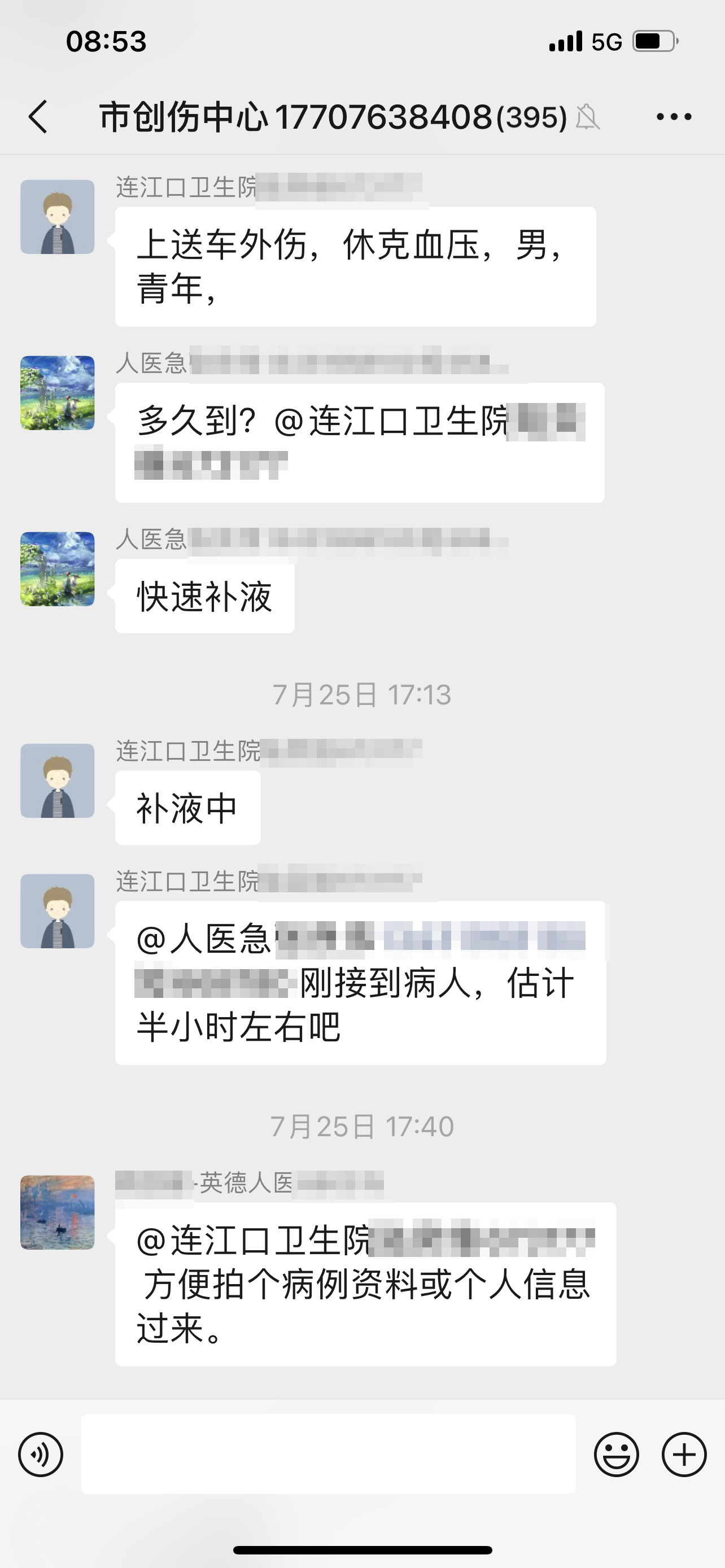The height and width of the screenshot is (1568, 725).
Task: Open avatar beside 刚接到病人 message
Action: coord(57,910)
